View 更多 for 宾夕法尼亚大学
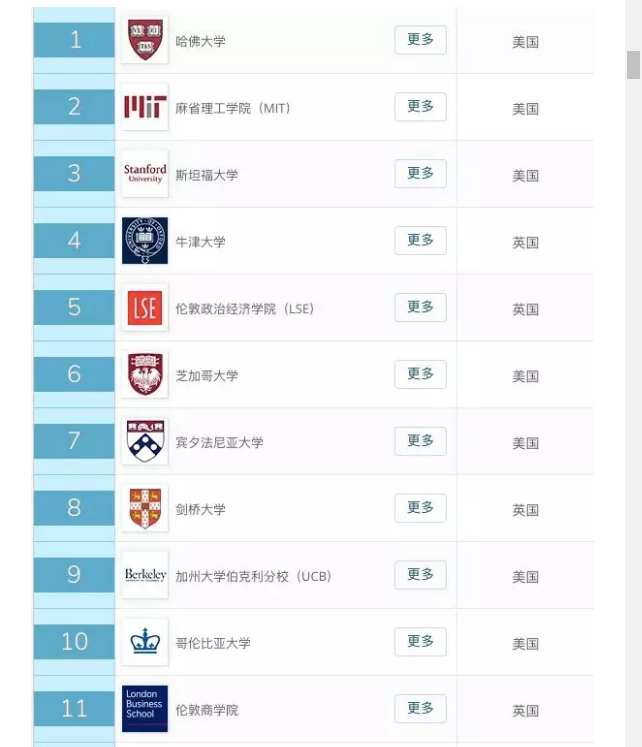Image resolution: width=642 pixels, height=747 pixels. 420,441
